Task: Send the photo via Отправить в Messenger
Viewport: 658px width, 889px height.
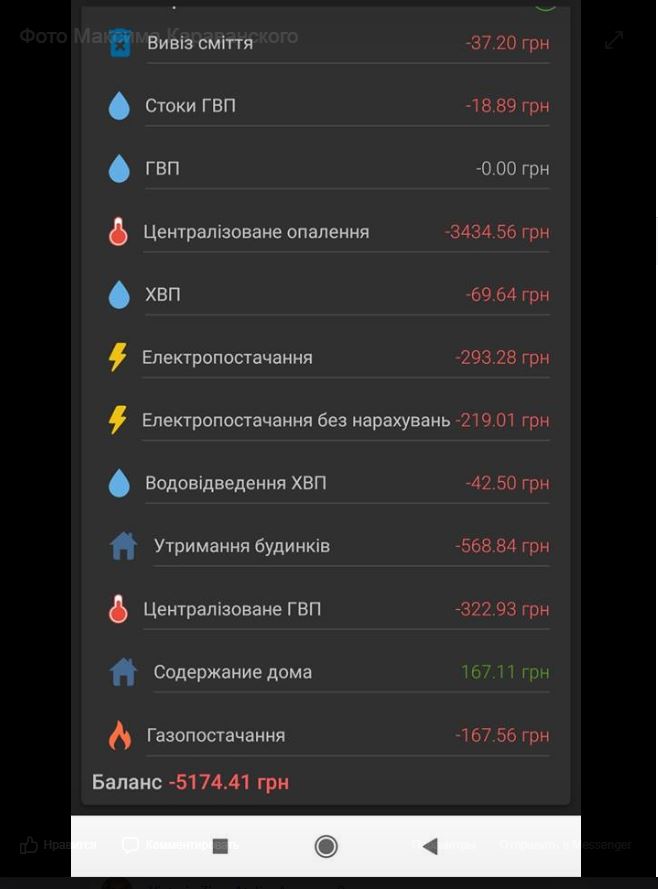Action: [565, 846]
